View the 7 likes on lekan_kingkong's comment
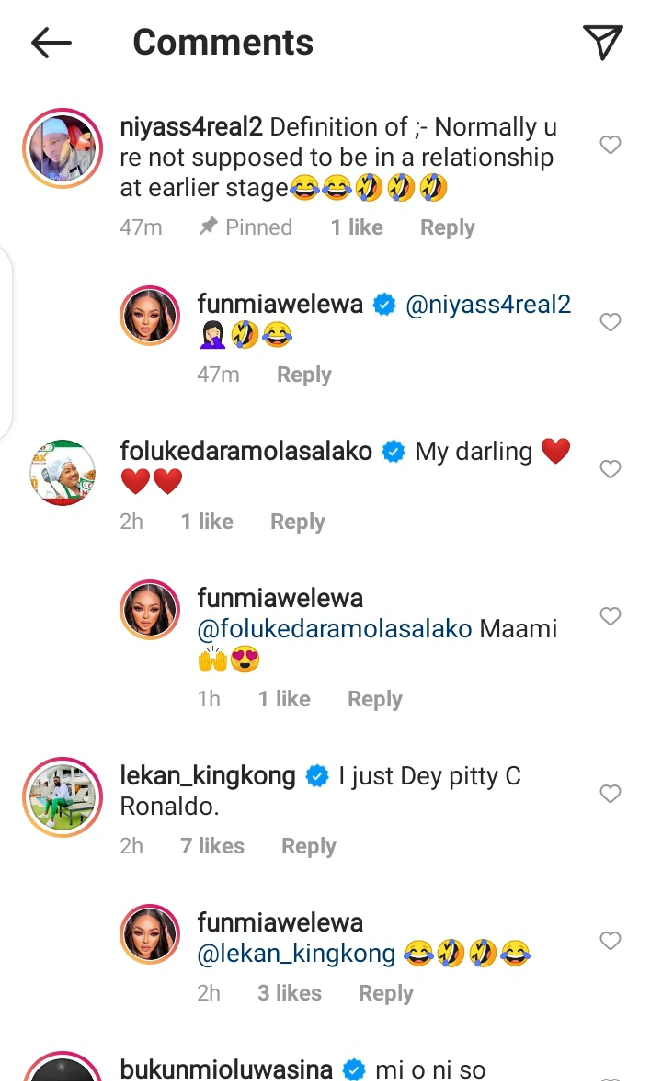This screenshot has height=1081, width=662. [212, 846]
